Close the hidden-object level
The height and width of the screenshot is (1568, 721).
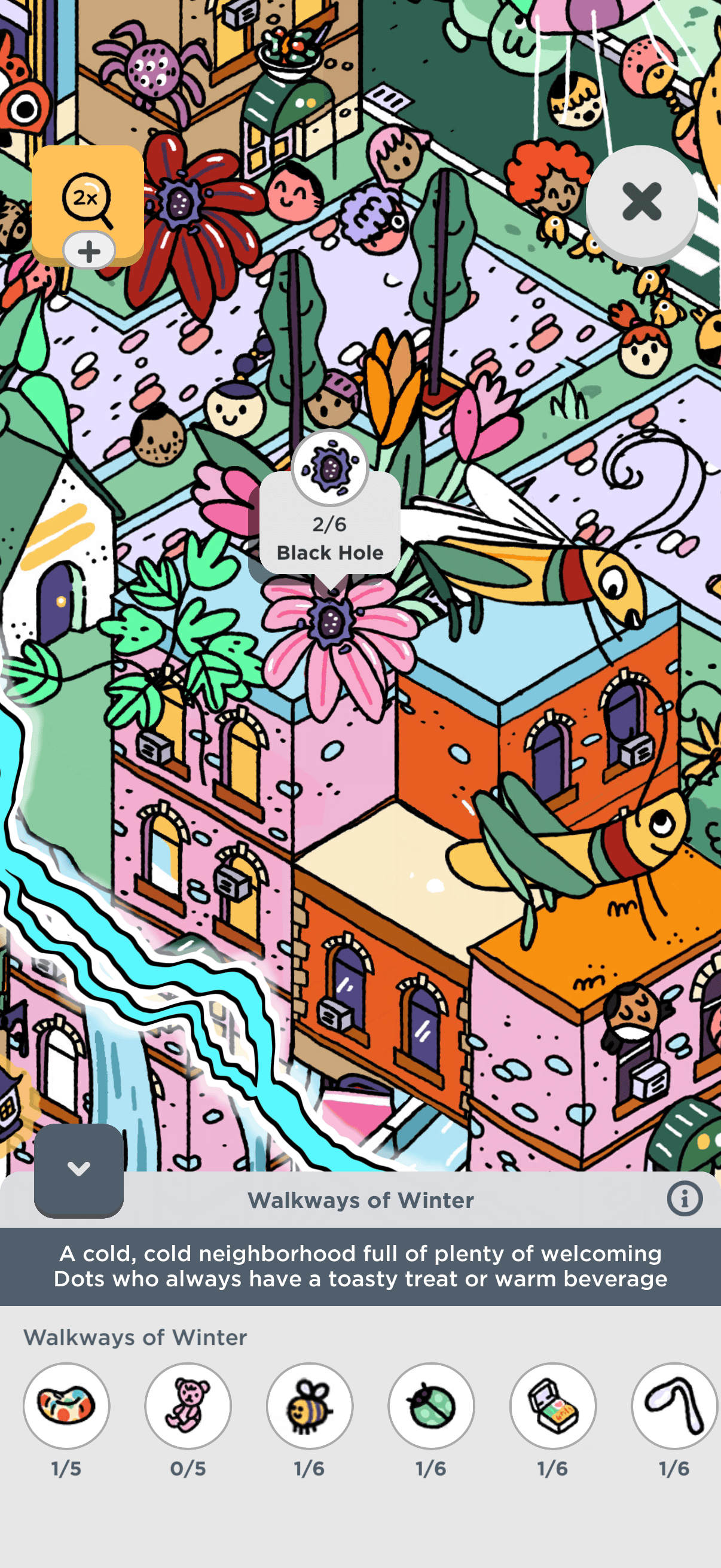(x=641, y=202)
